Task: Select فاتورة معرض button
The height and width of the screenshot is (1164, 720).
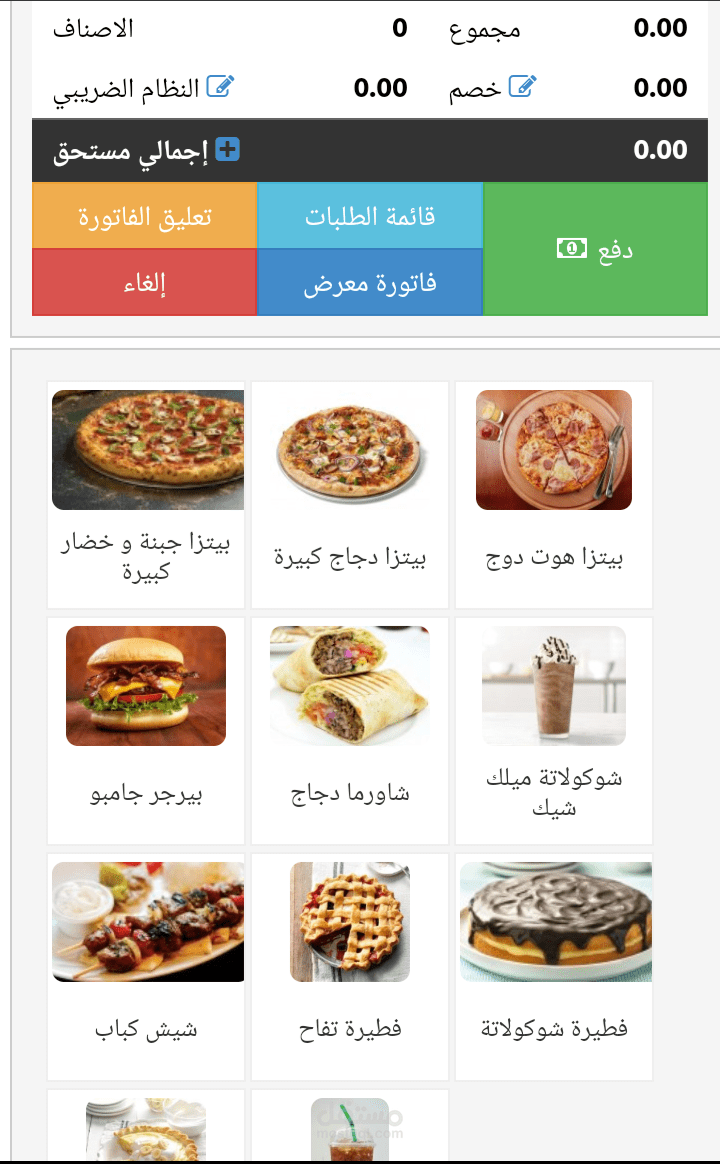Action: 370,283
